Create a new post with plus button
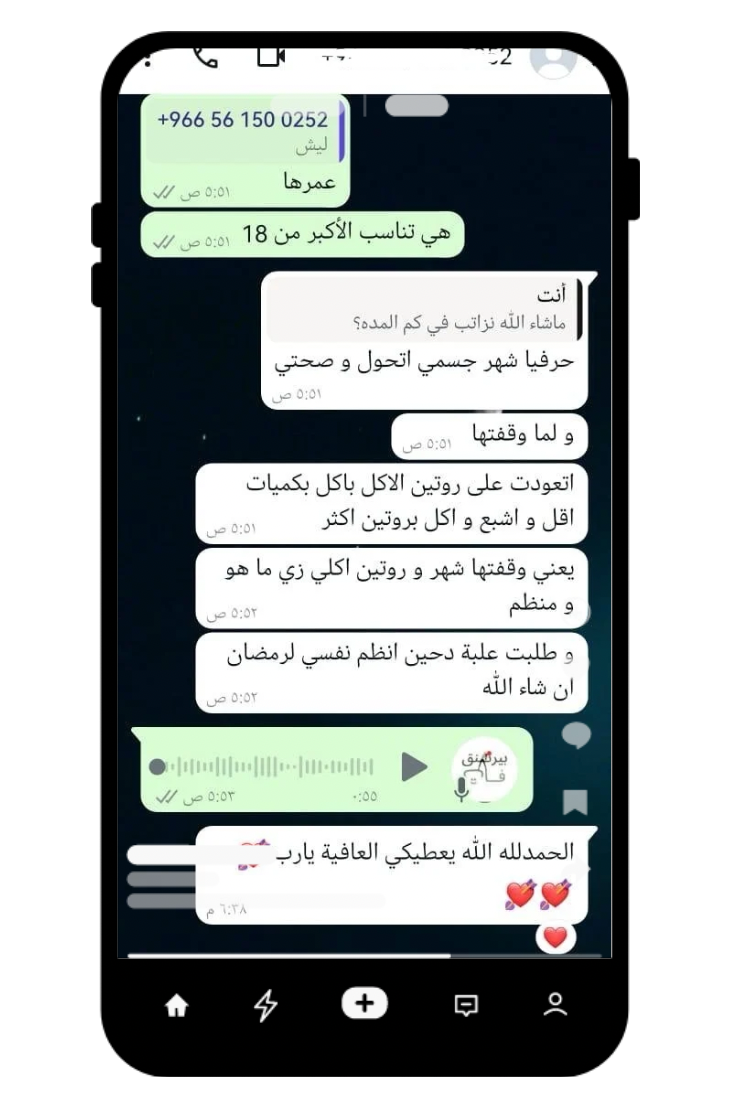The image size is (735, 1102). click(365, 1004)
